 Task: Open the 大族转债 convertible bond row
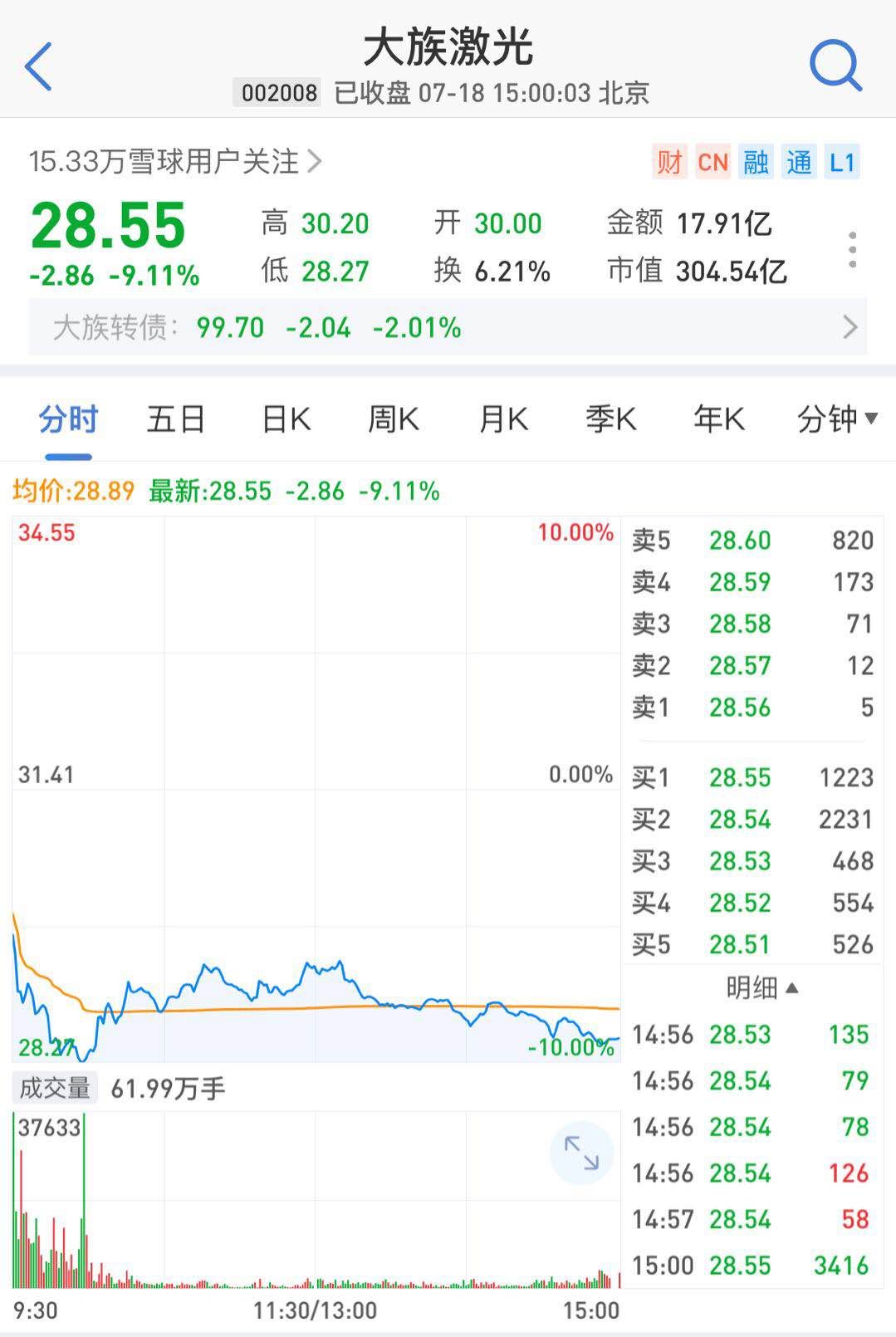tap(448, 328)
